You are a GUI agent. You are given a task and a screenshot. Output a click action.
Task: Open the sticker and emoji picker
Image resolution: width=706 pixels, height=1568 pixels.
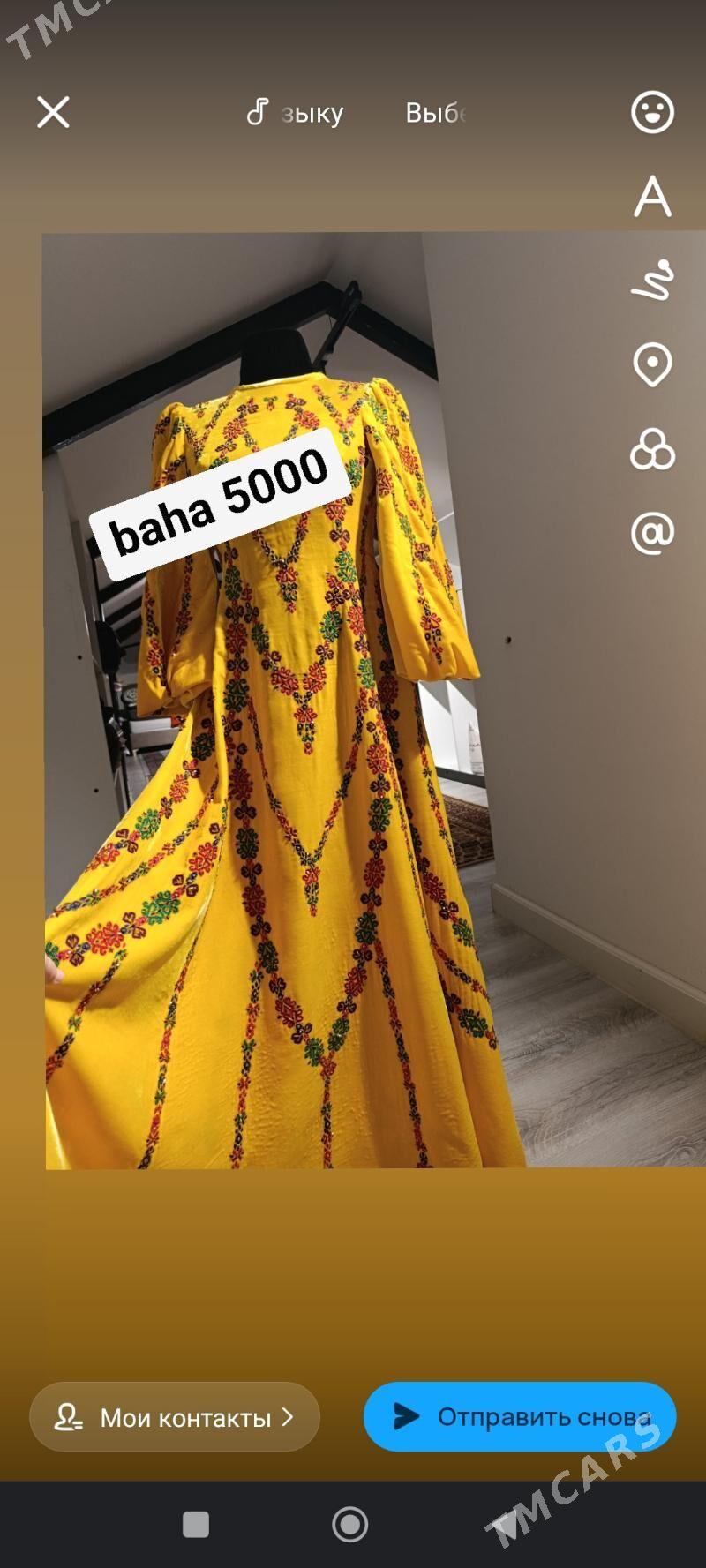652,112
